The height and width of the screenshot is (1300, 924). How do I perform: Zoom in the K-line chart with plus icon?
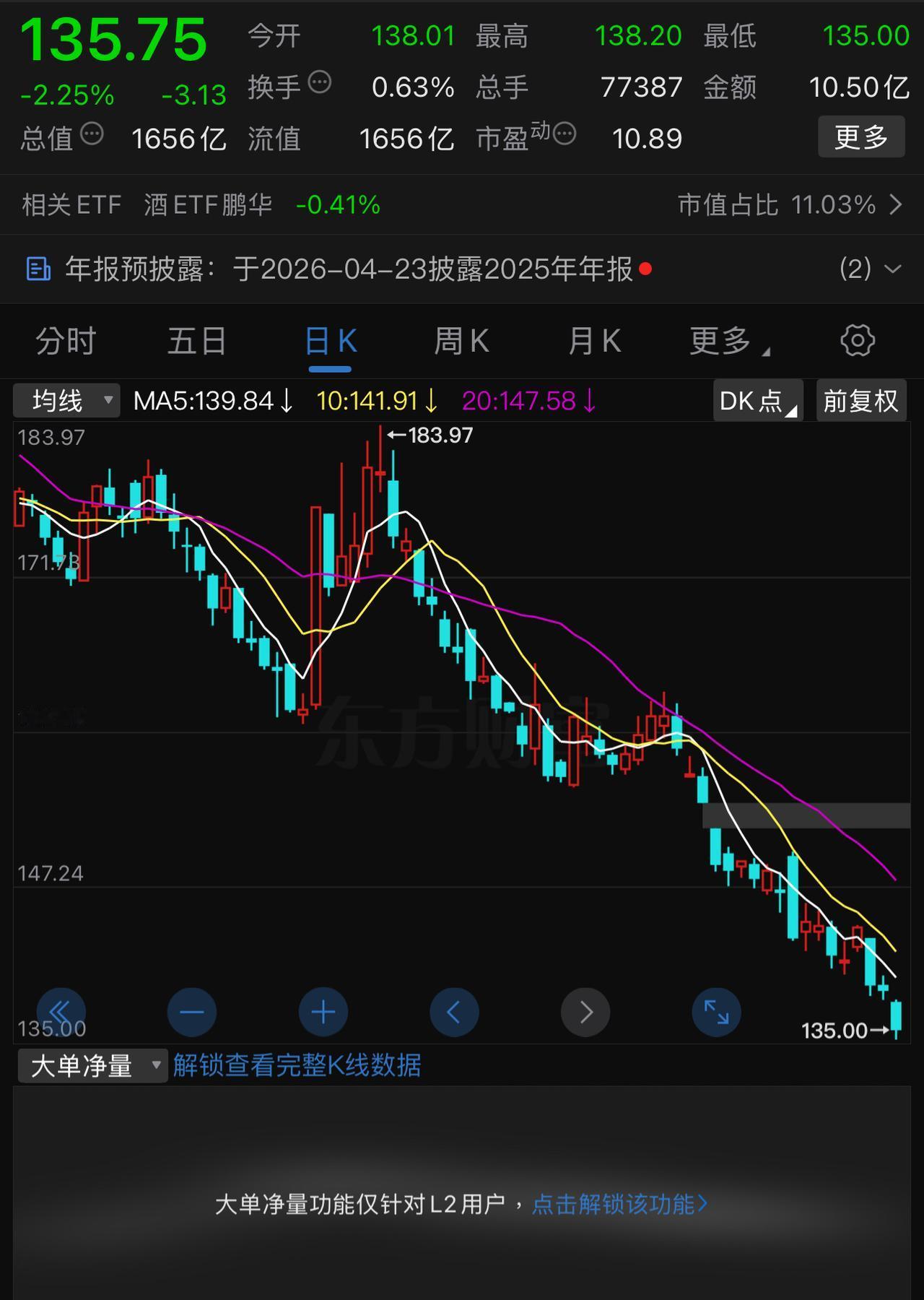[323, 1012]
